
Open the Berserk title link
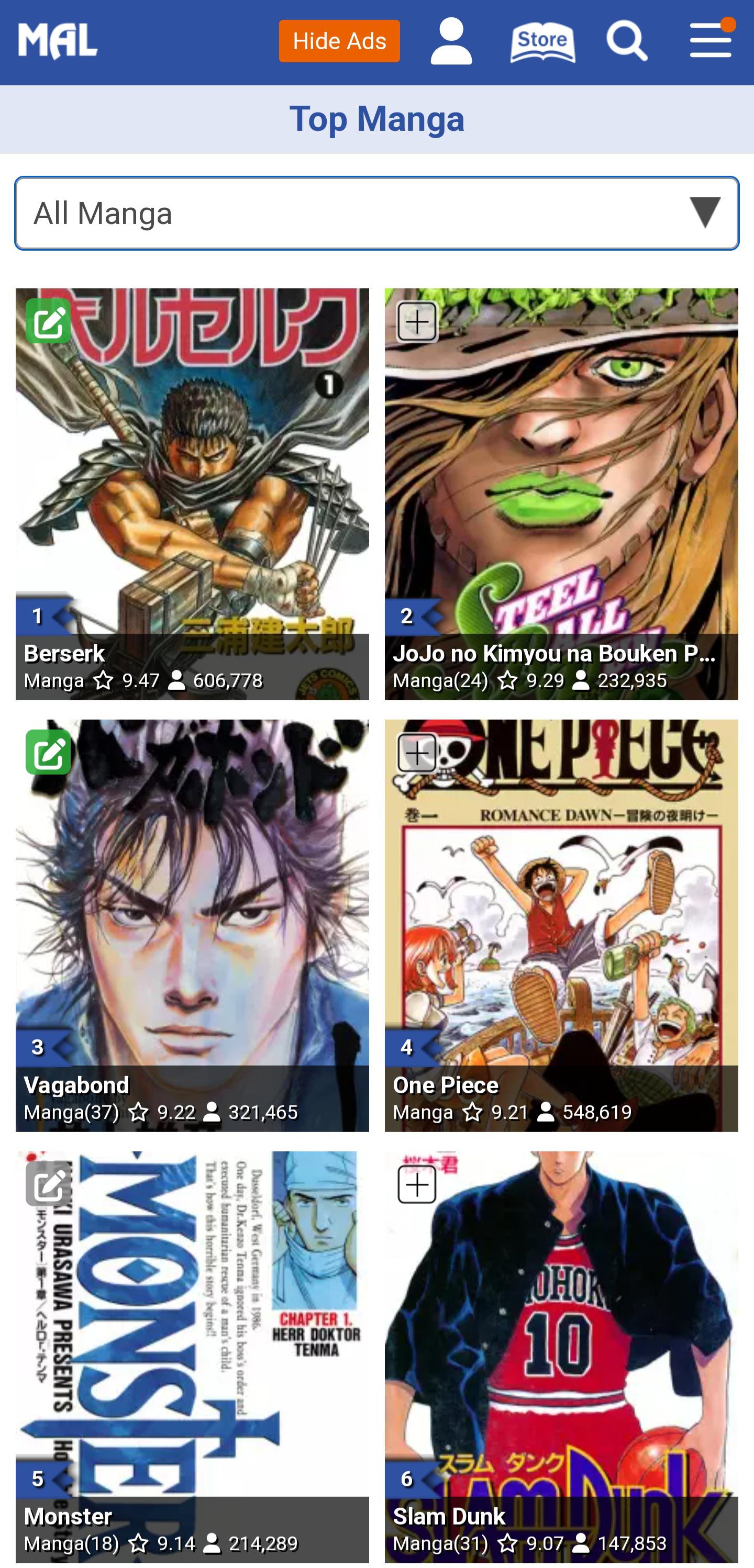(64, 654)
